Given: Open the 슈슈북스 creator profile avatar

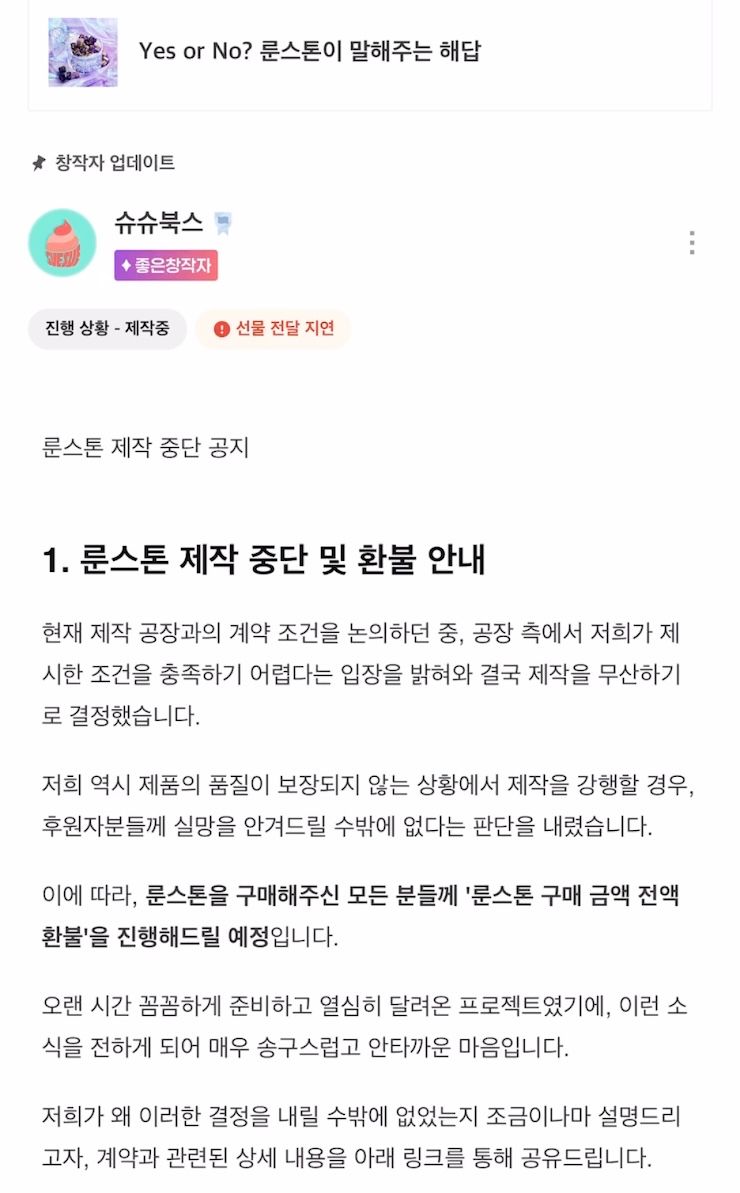Looking at the screenshot, I should (62, 243).
